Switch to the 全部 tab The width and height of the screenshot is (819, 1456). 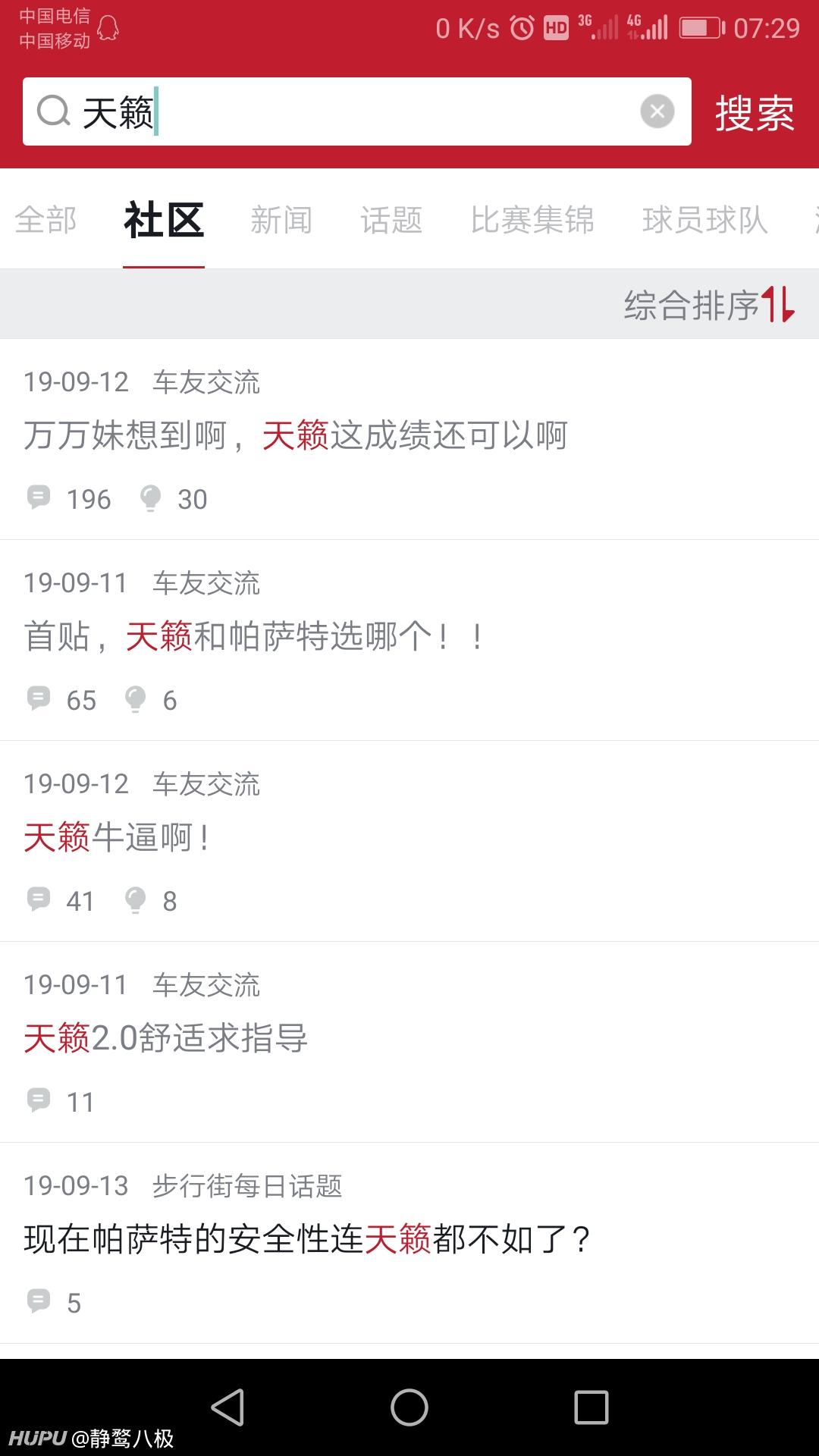point(45,220)
